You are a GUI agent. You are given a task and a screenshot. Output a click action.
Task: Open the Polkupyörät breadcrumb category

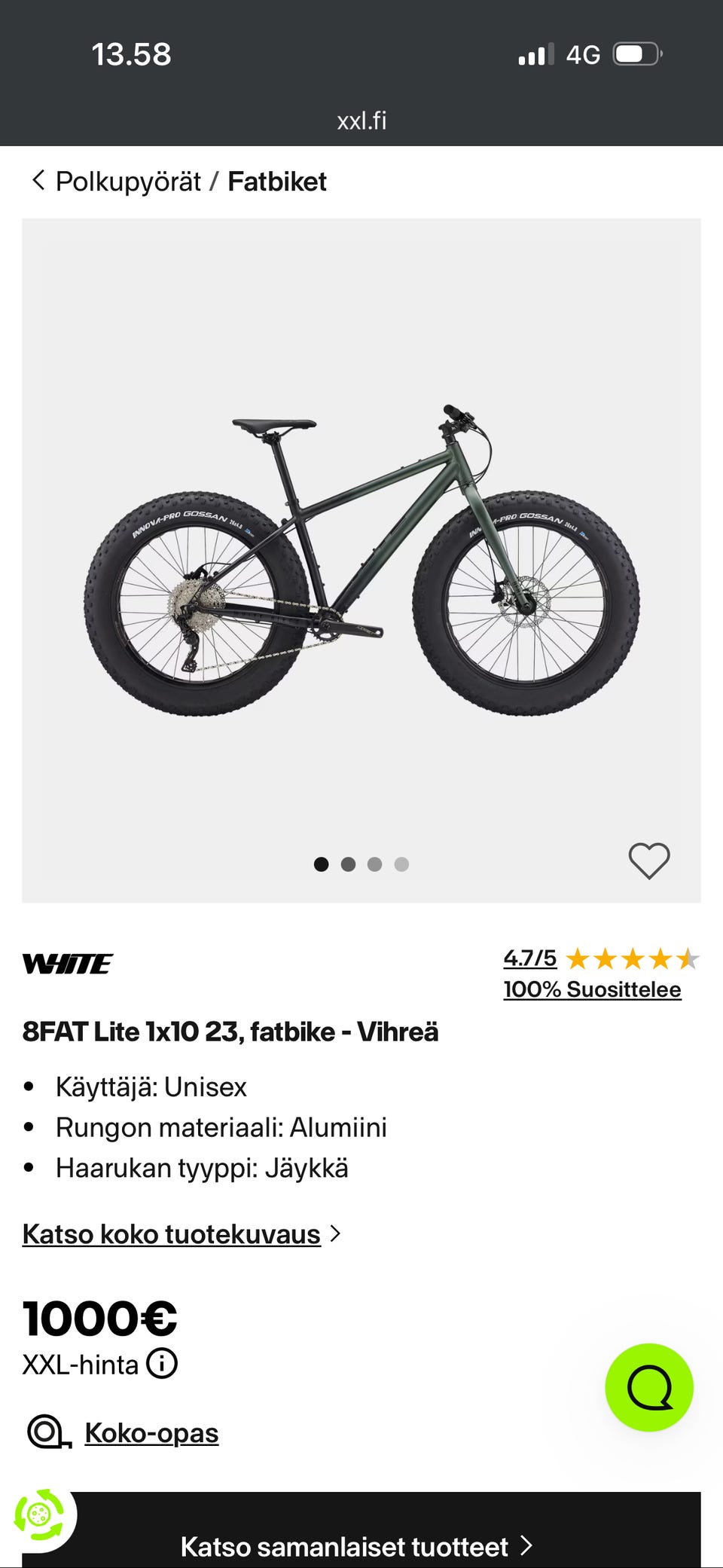128,181
